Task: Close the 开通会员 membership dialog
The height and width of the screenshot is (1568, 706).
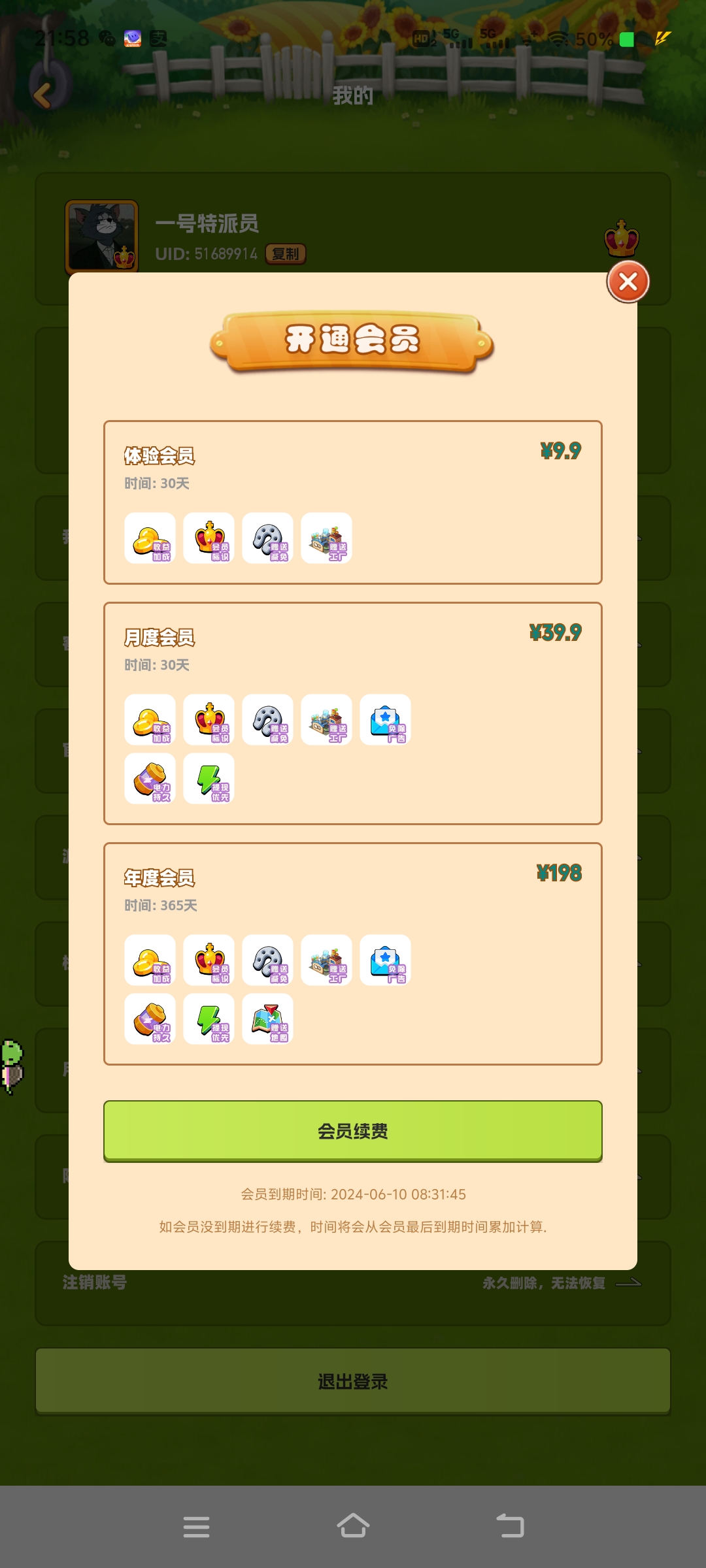Action: point(628,282)
